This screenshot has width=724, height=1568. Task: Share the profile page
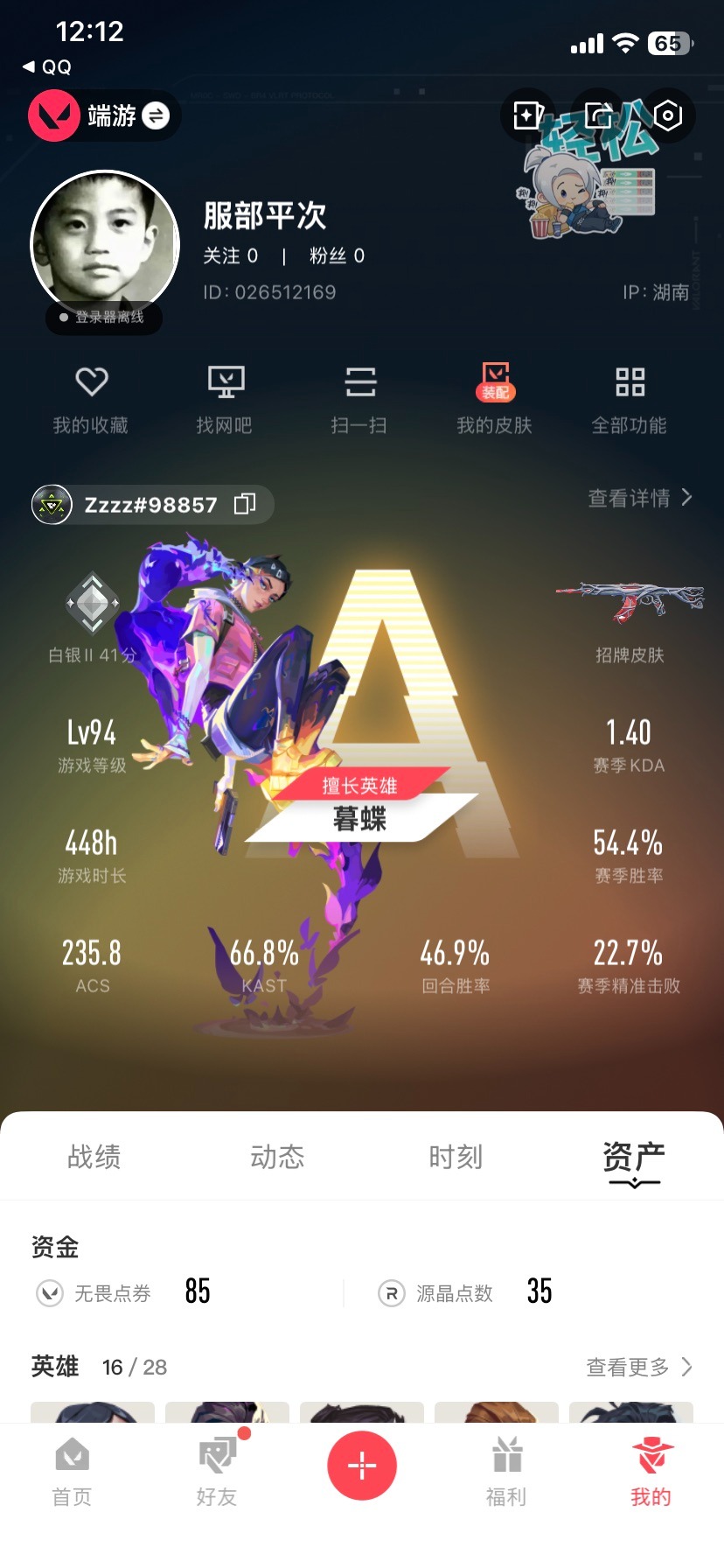[x=598, y=115]
